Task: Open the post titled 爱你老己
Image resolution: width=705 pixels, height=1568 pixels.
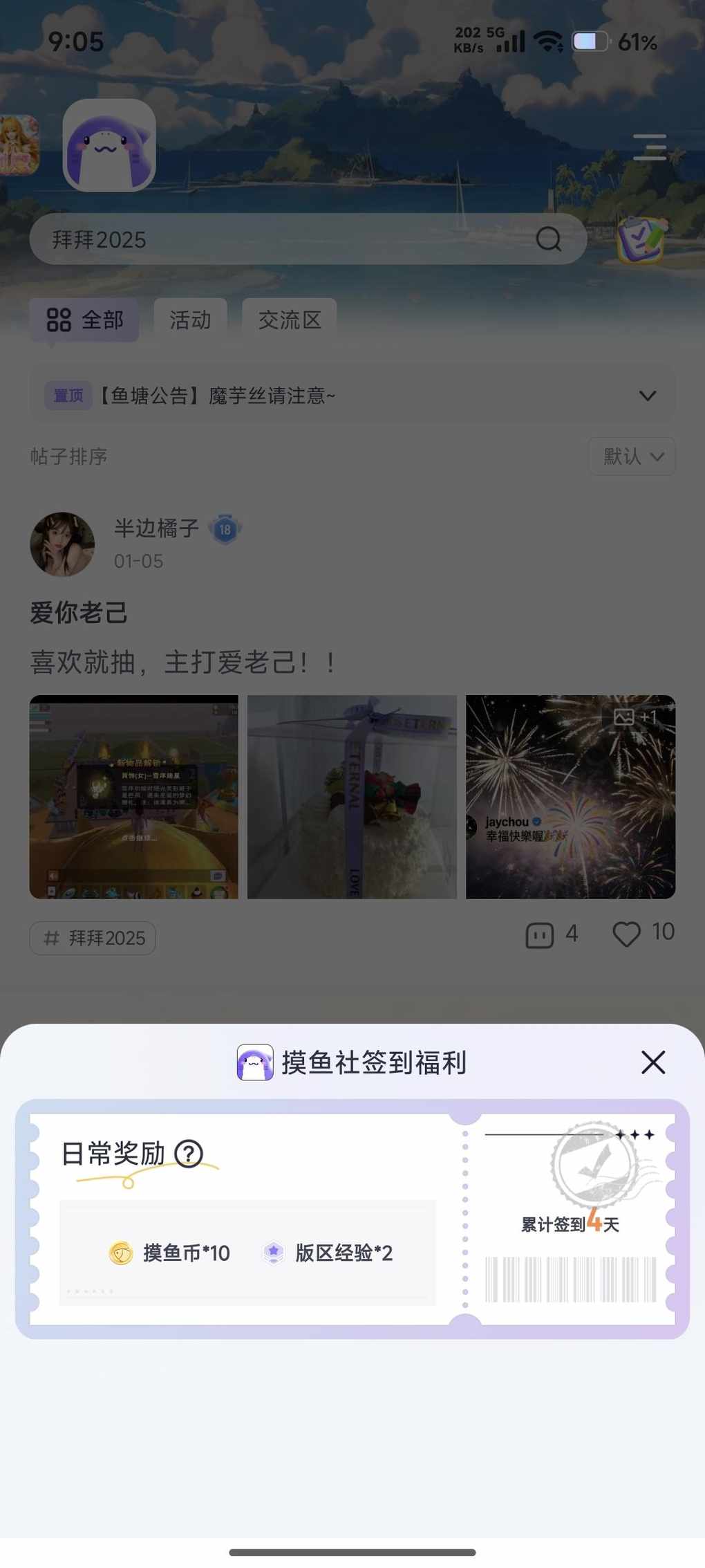Action: pos(79,613)
